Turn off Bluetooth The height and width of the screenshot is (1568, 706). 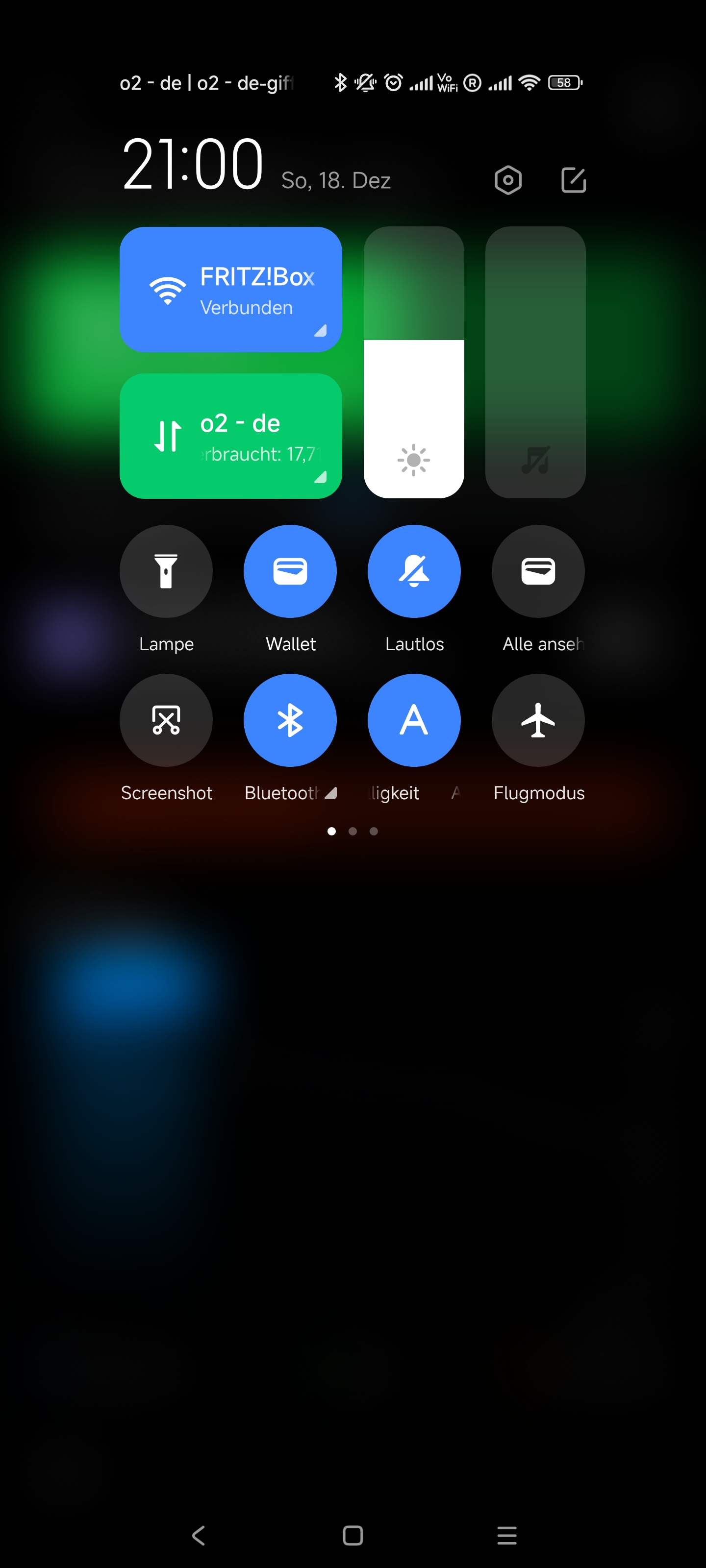pyautogui.click(x=290, y=720)
